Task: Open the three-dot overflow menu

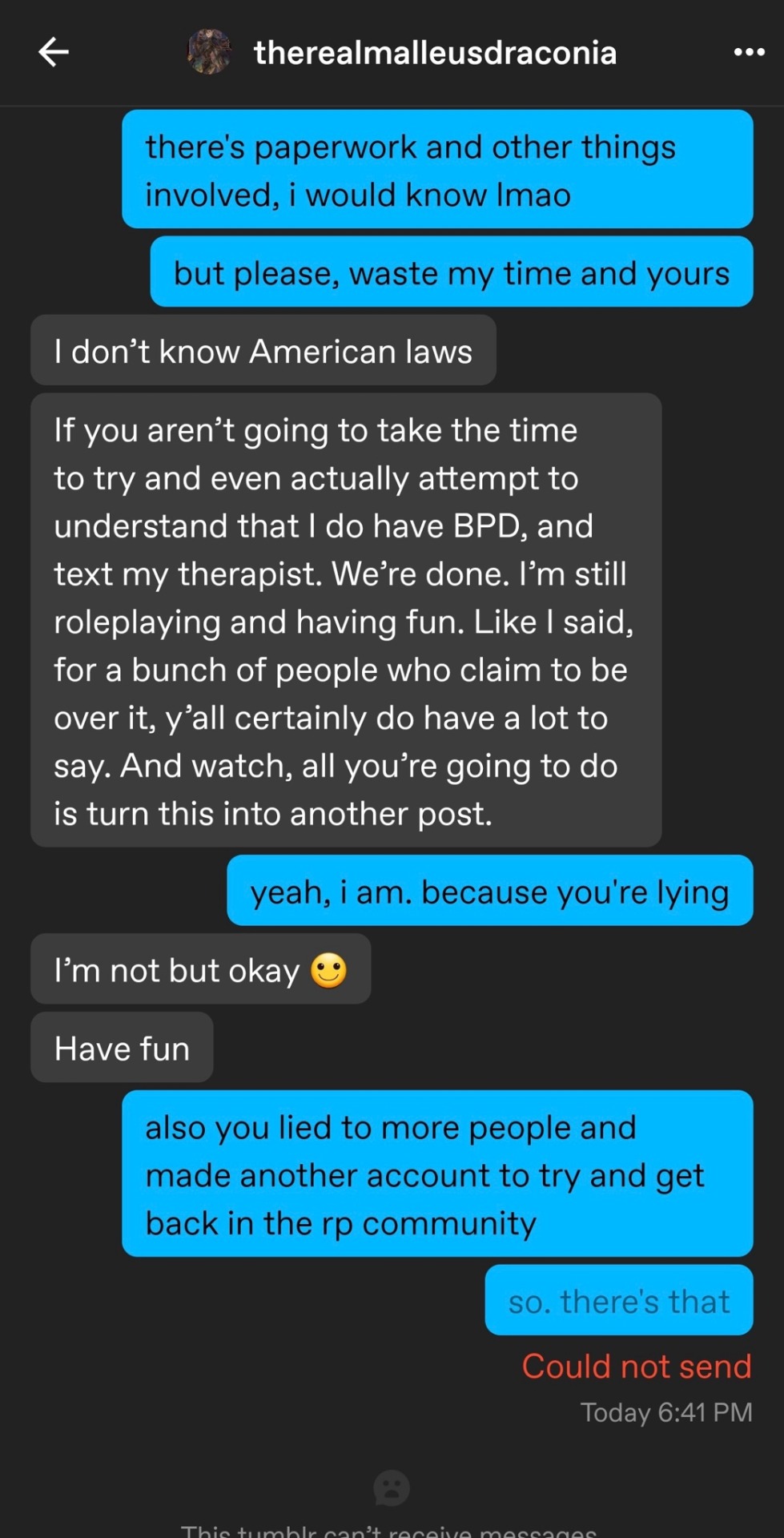Action: (749, 53)
